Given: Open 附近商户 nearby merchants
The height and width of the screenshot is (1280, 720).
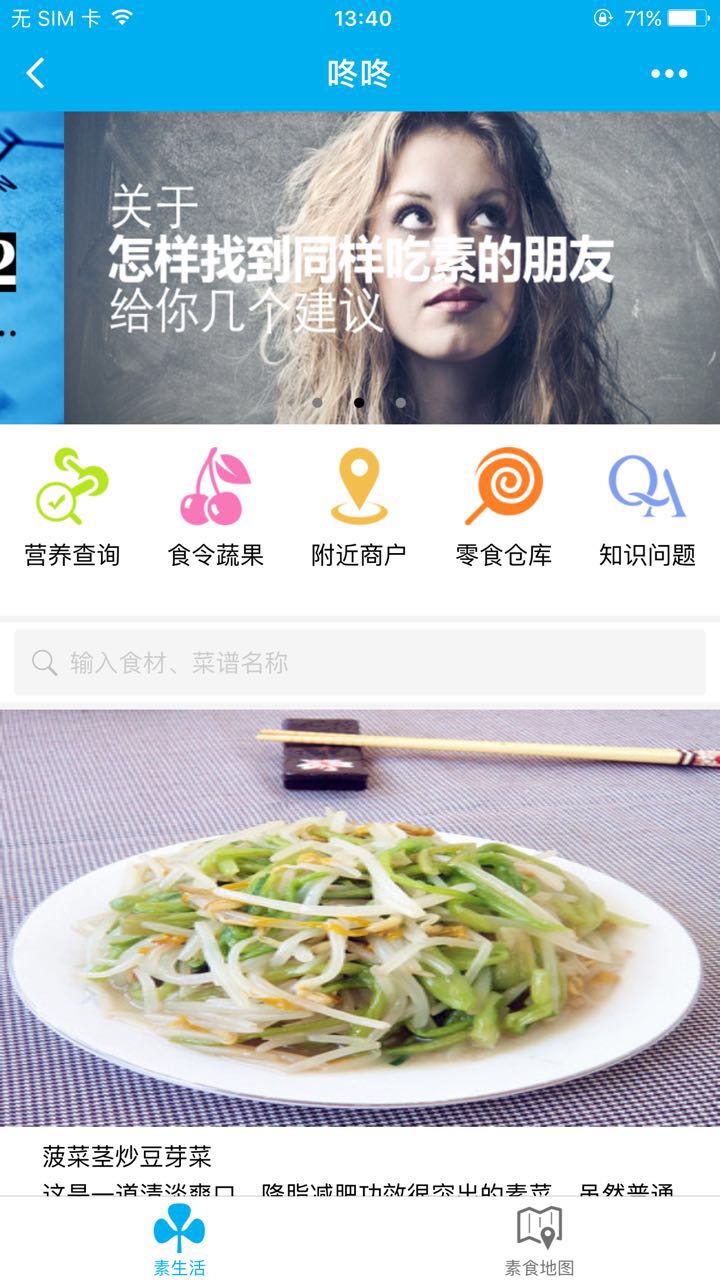Looking at the screenshot, I should (x=359, y=507).
